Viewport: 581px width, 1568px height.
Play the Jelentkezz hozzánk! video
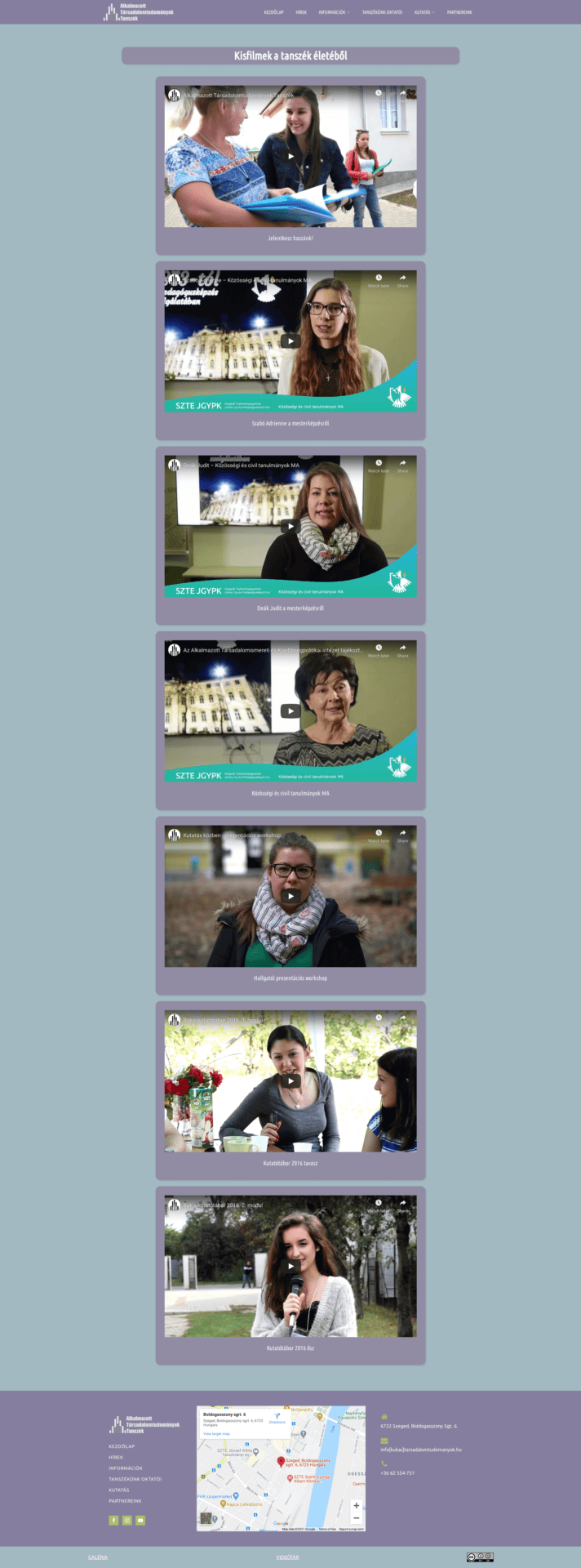[290, 156]
